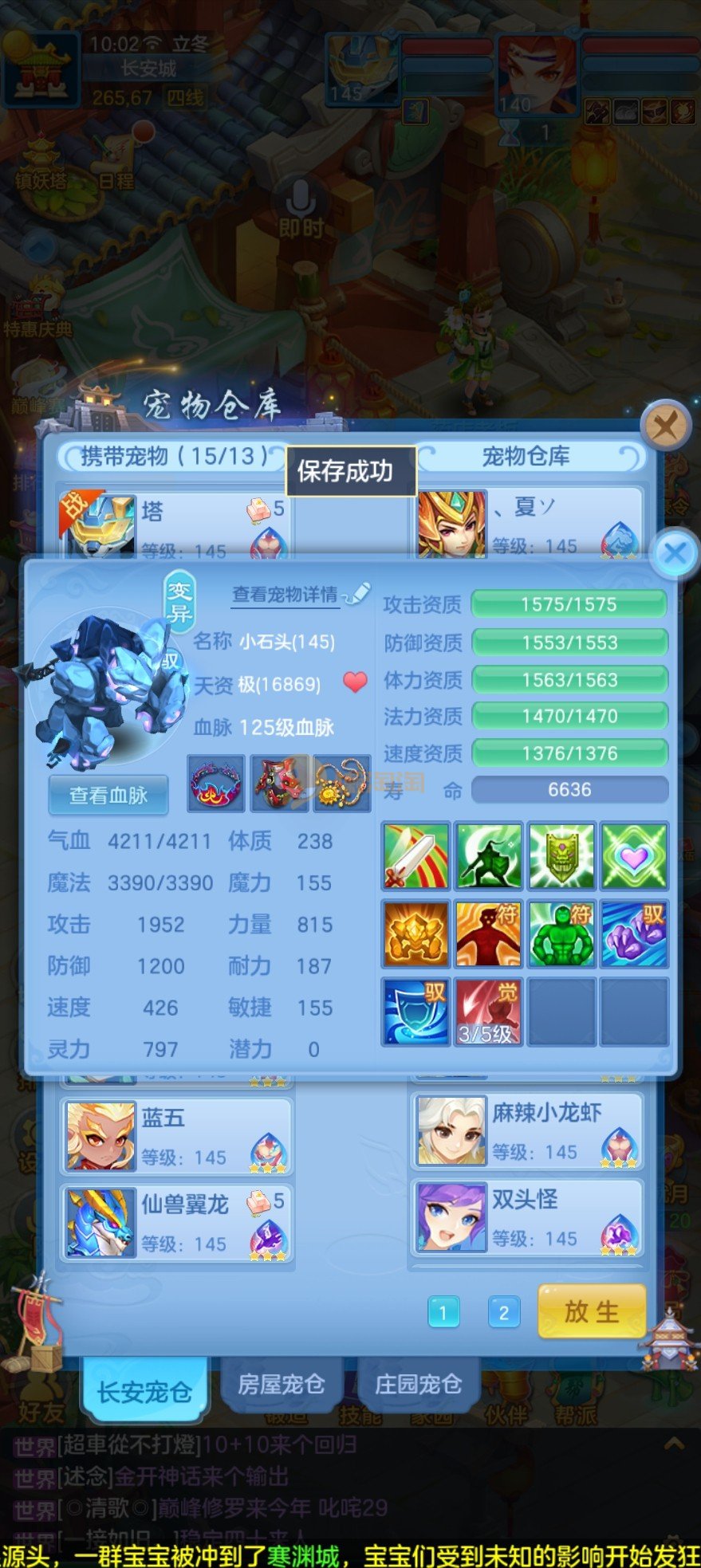This screenshot has width=701, height=1568.
Task: Tap the 查看血脉 button
Action: (x=108, y=796)
